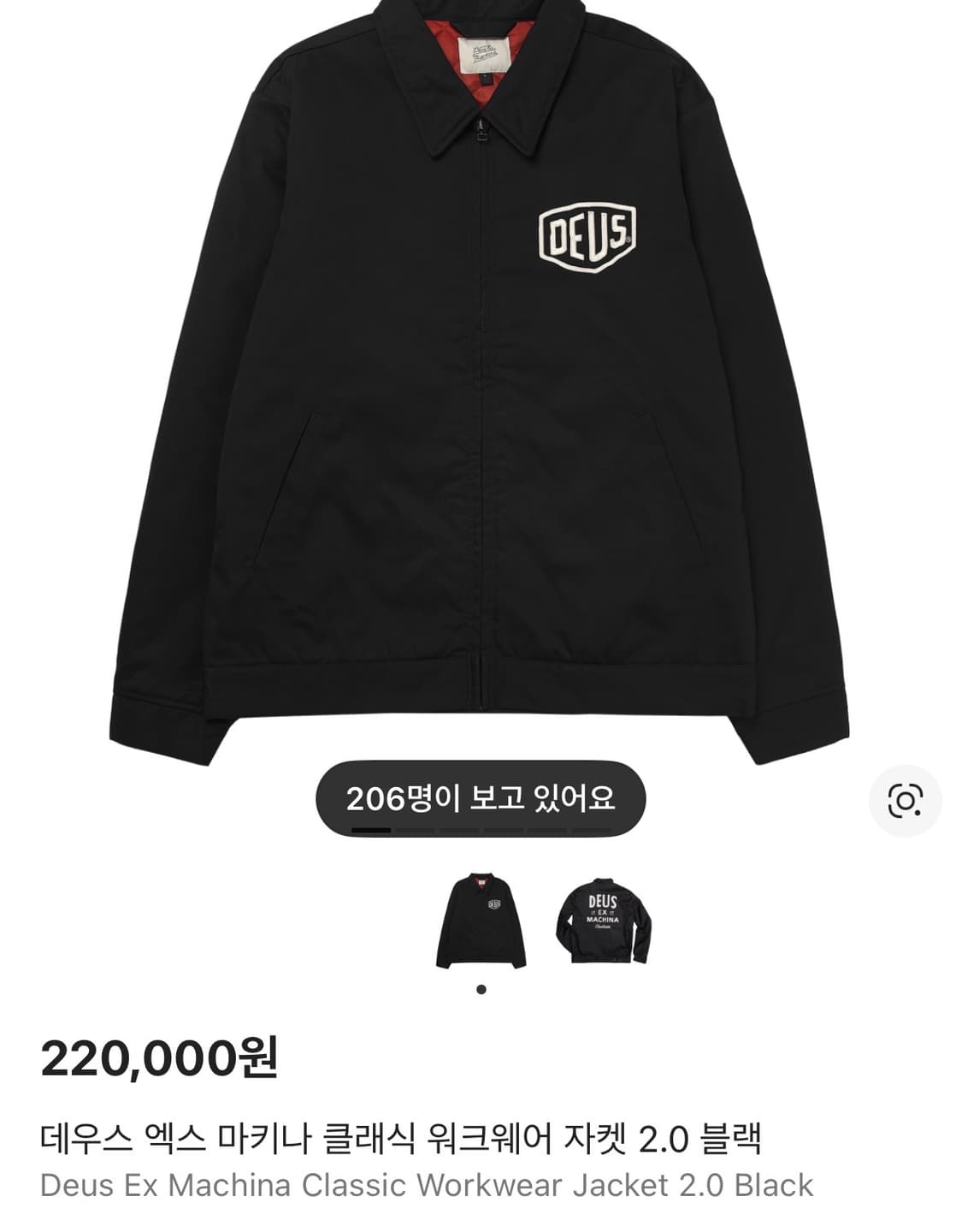Click the pagination dot below the thumbnails
This screenshot has width=962, height=1232.
tap(481, 987)
